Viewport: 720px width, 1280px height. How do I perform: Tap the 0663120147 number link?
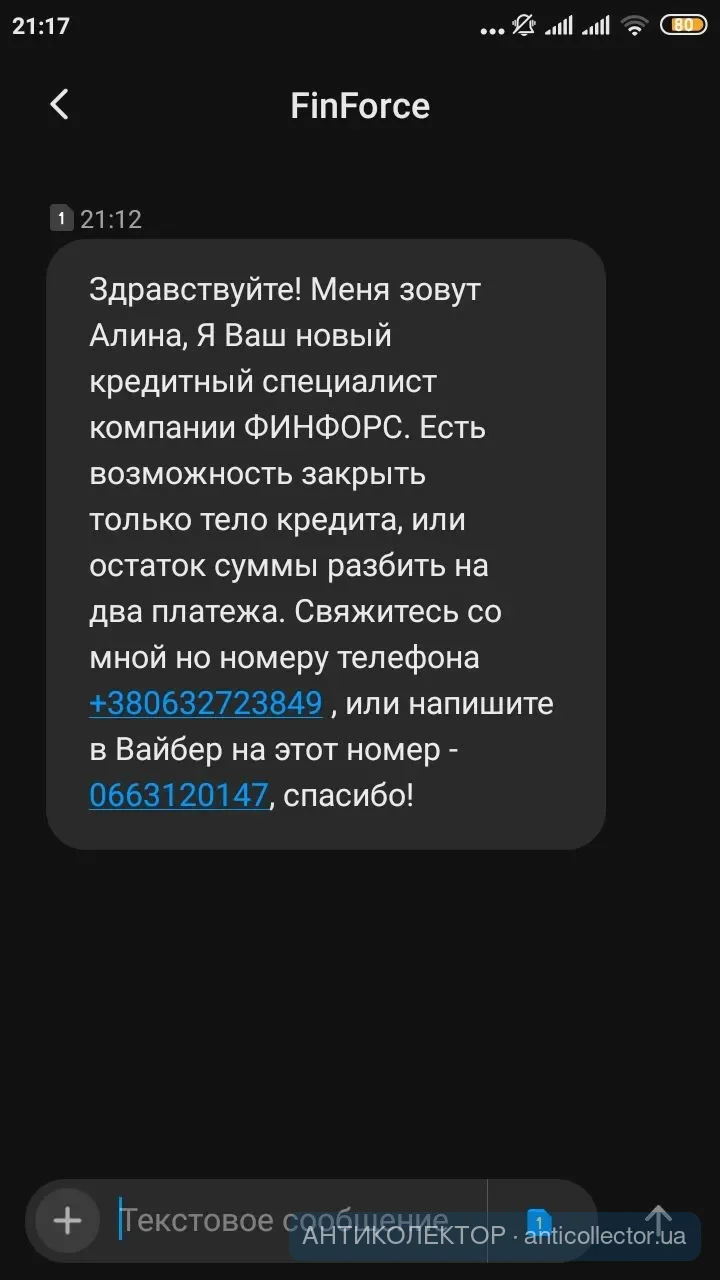click(x=179, y=795)
